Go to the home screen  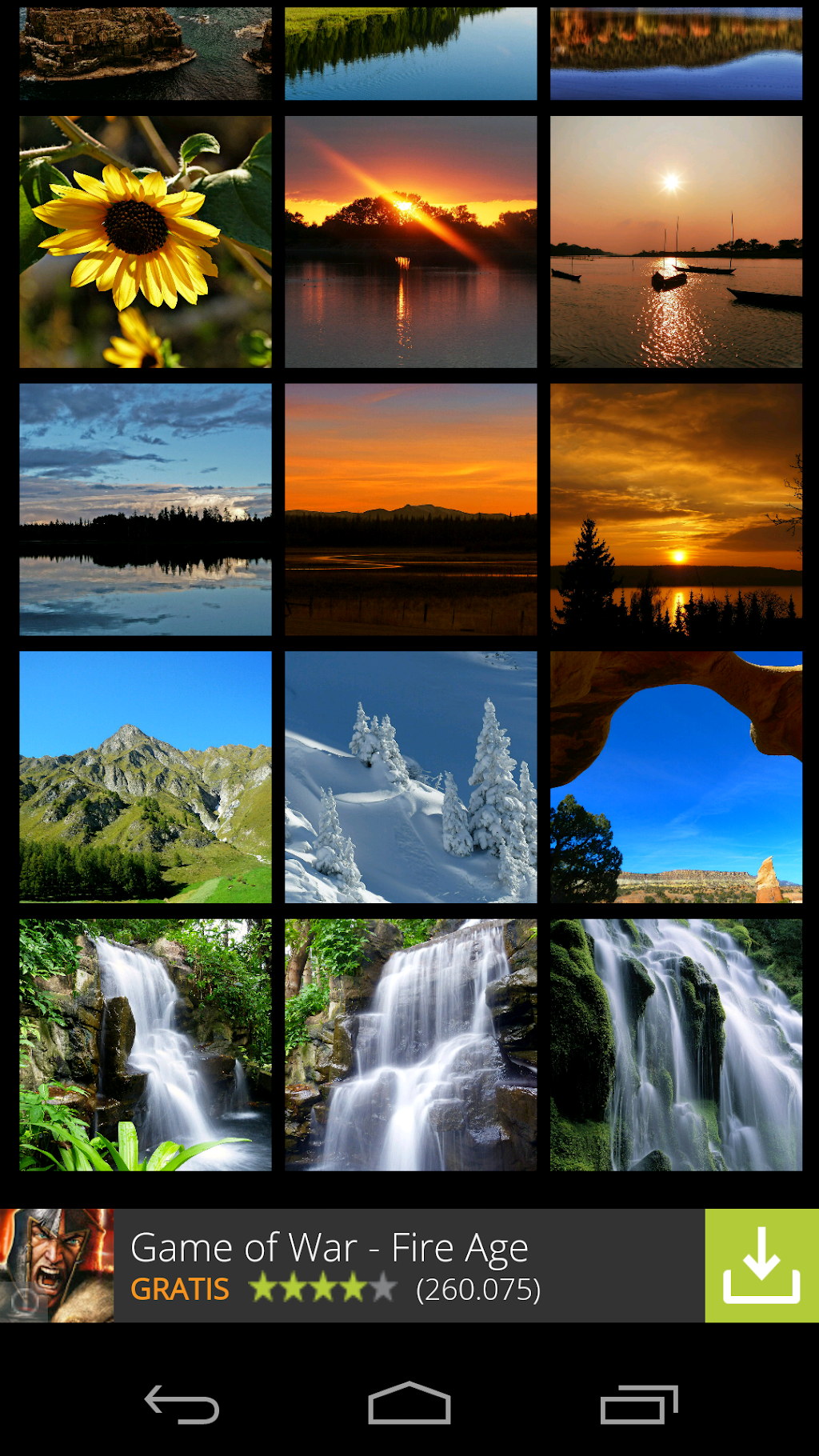409,1405
